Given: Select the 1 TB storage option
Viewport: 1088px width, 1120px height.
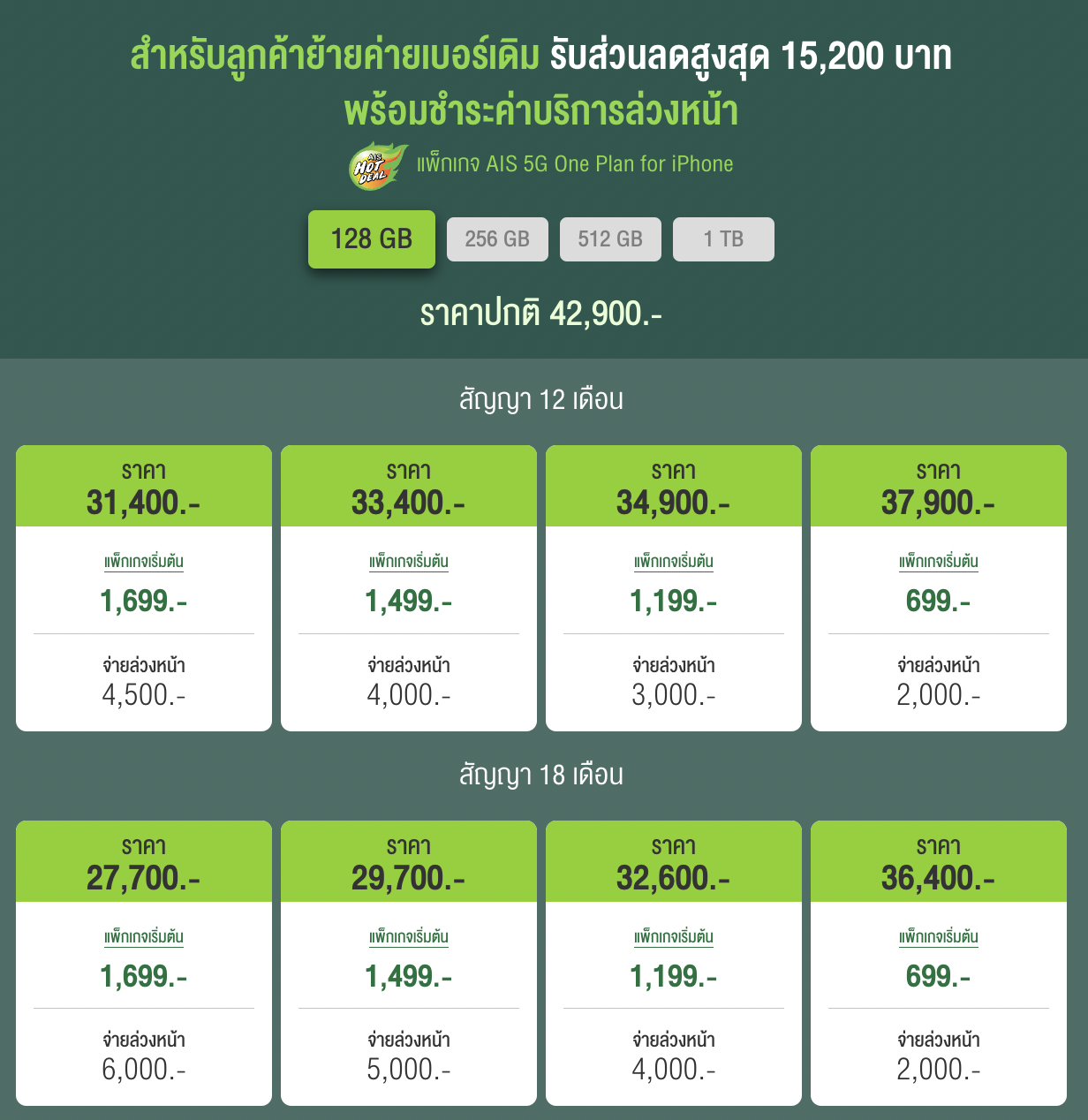Looking at the screenshot, I should pos(723,239).
